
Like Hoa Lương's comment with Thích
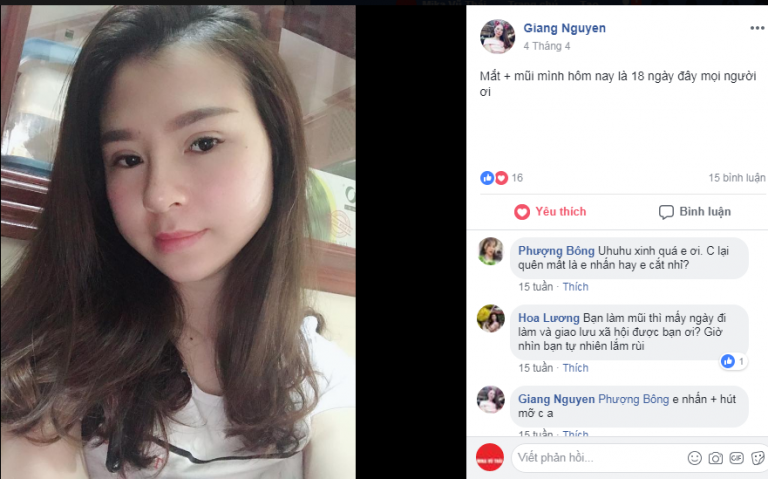(x=575, y=368)
